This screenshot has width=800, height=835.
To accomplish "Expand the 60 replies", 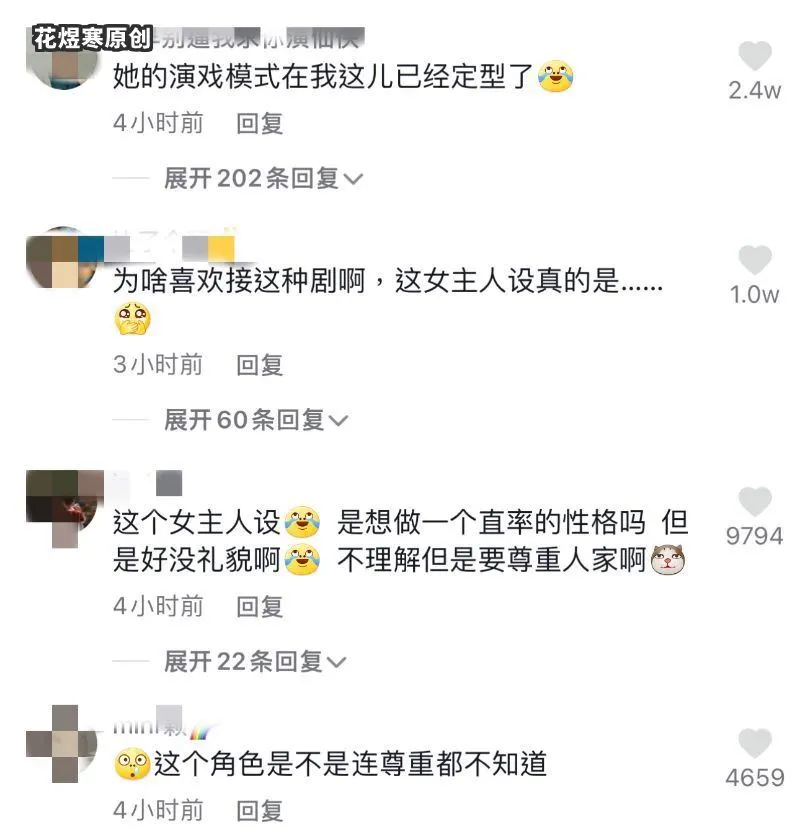I will pos(257,421).
